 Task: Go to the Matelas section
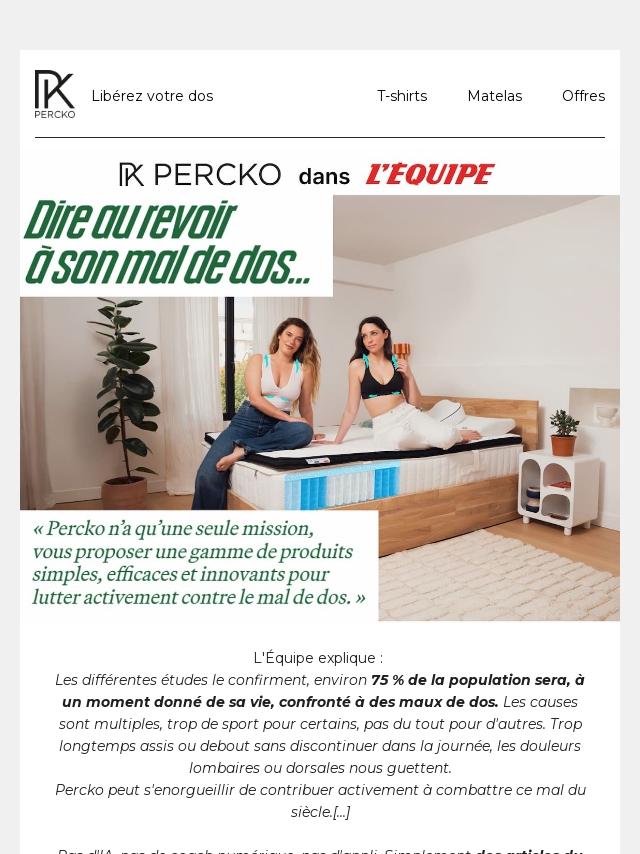[494, 96]
